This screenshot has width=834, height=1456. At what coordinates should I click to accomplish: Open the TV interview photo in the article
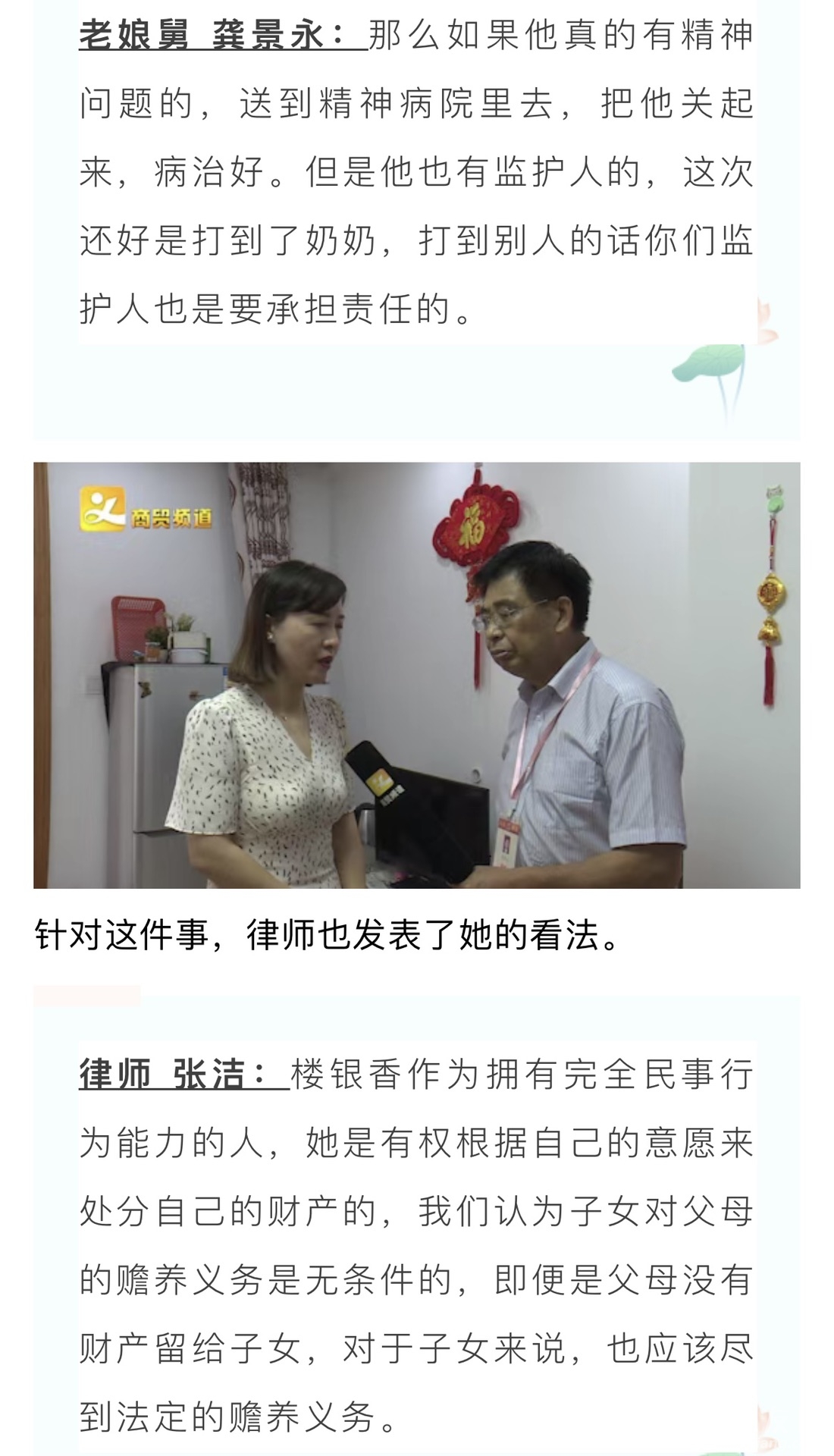[416, 675]
